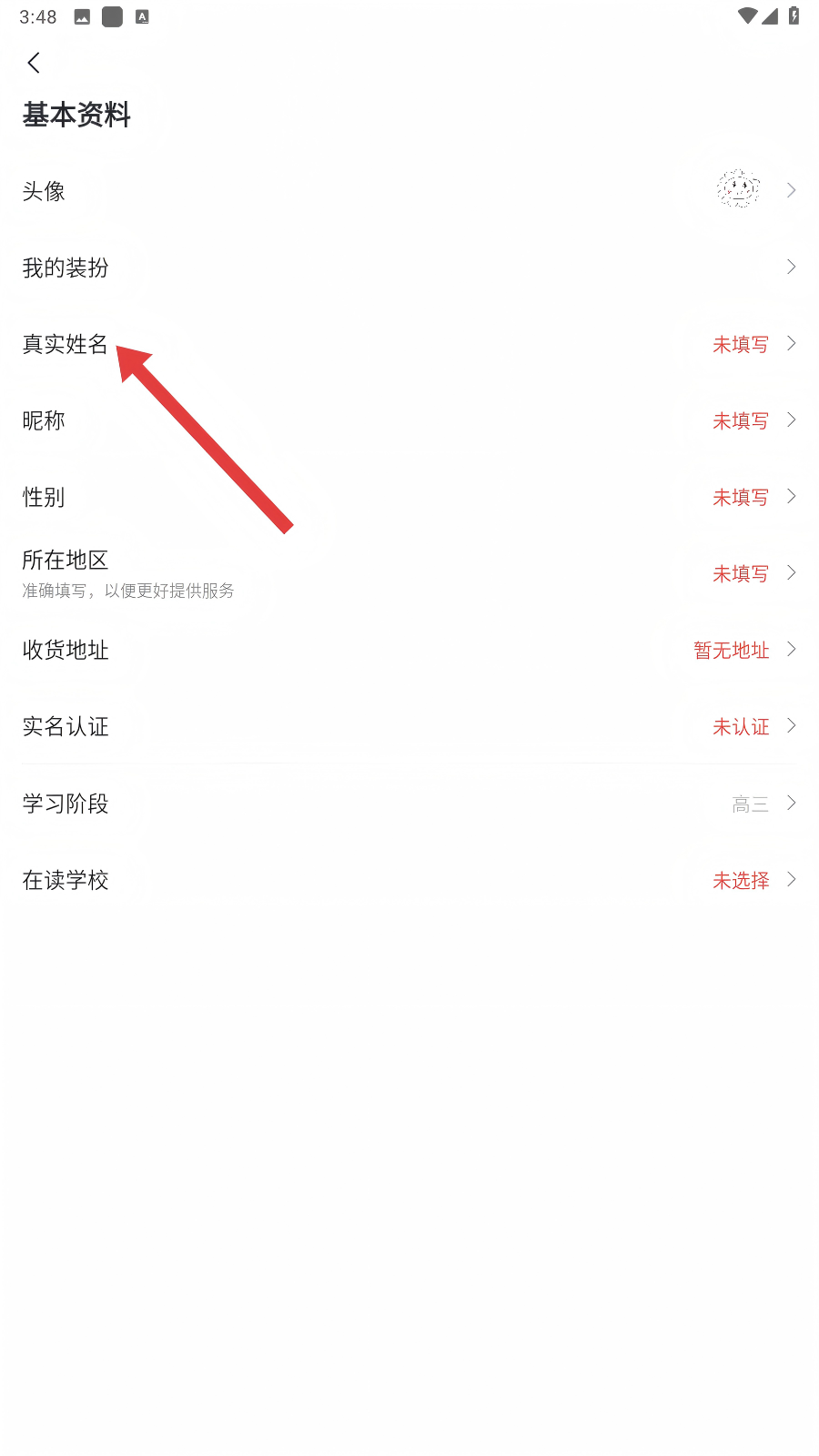Viewport: 819px width, 1456px height.
Task: Choose your 性别 gender
Action: [x=409, y=497]
